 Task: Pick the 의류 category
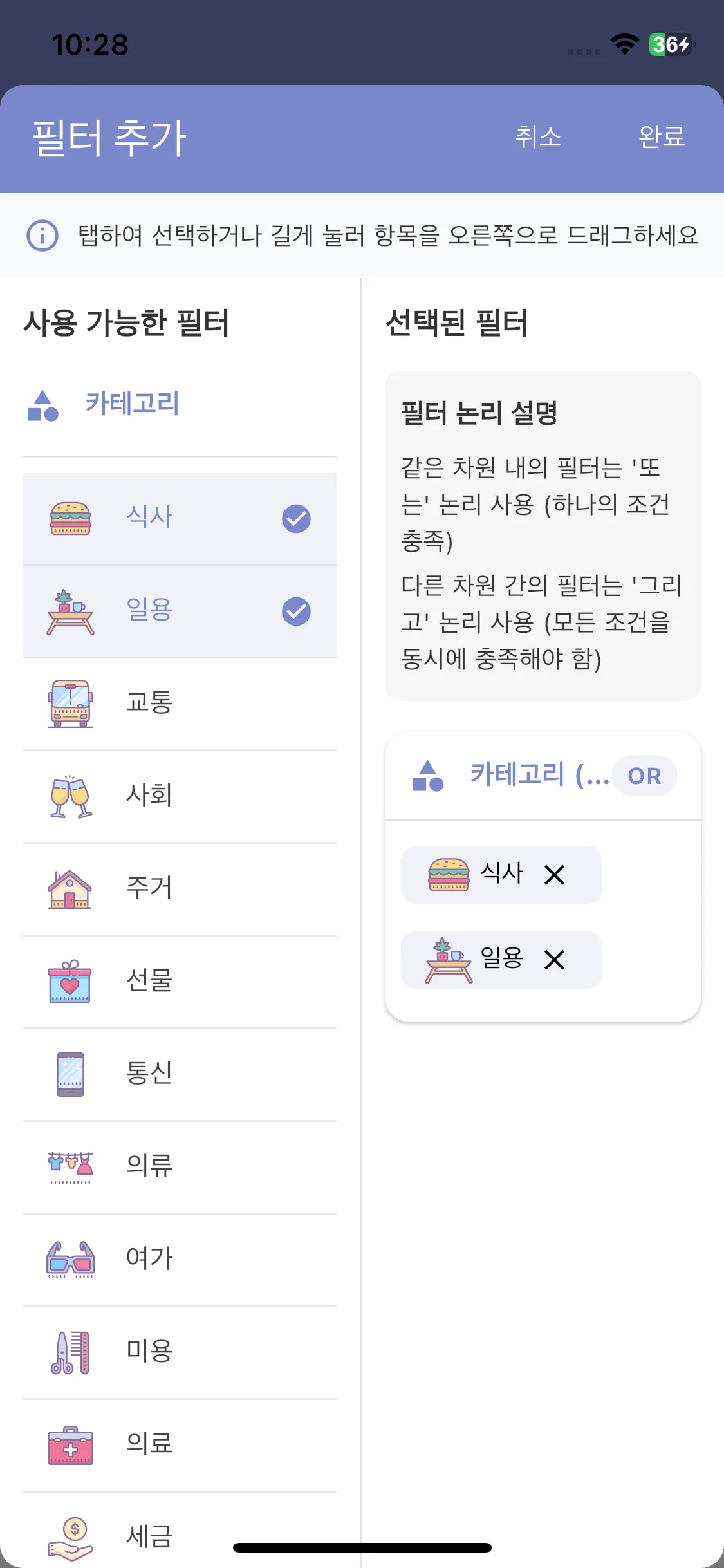(180, 1166)
